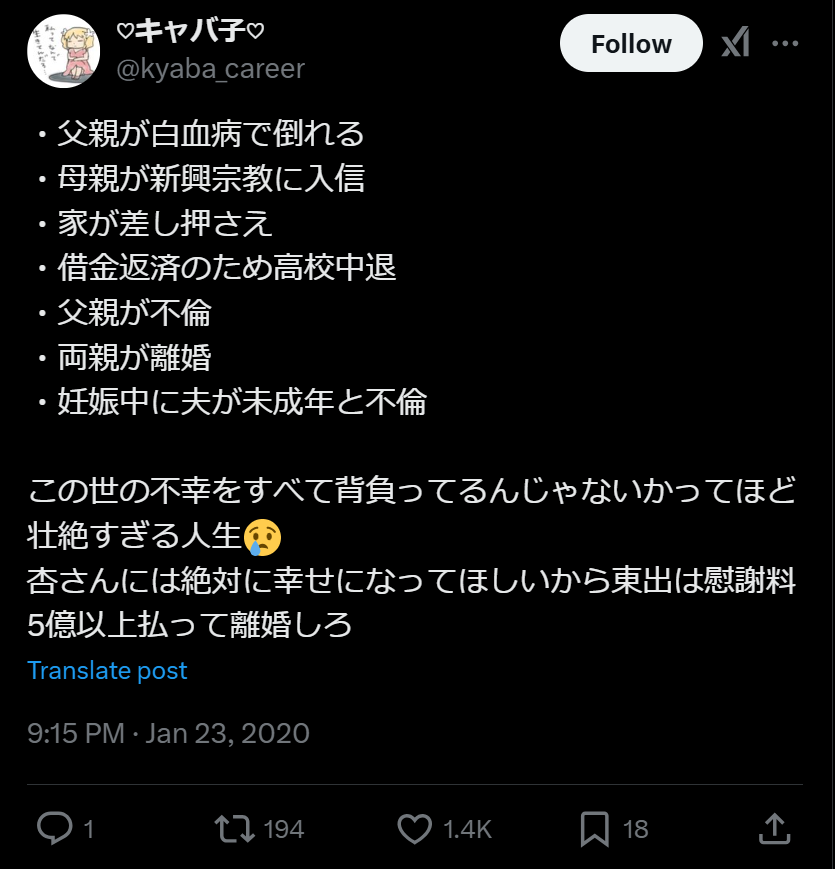Share the post via share icon
Image resolution: width=835 pixels, height=869 pixels.
coord(773,828)
